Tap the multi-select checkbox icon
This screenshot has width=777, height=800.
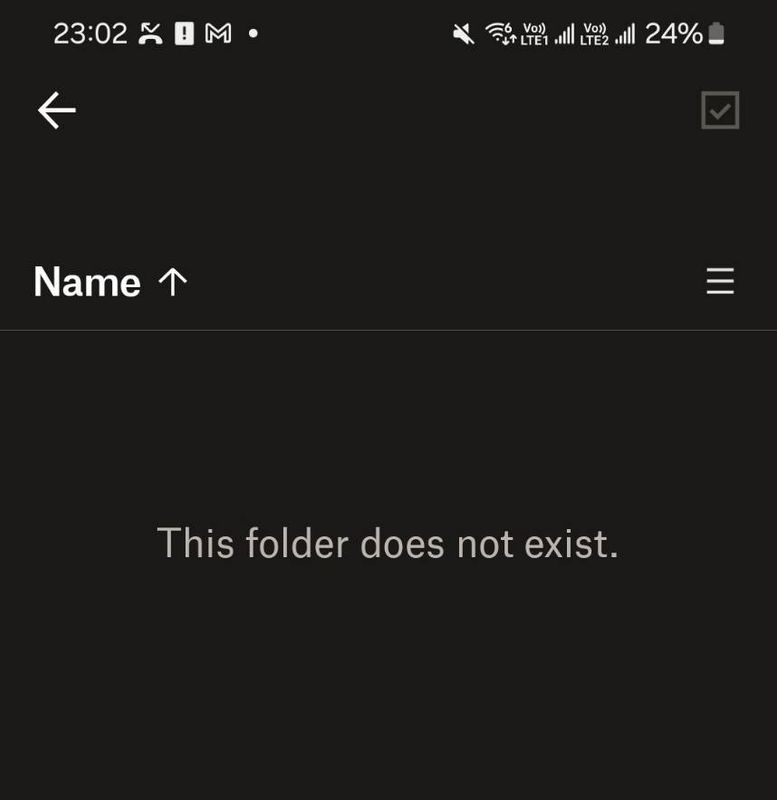point(720,110)
